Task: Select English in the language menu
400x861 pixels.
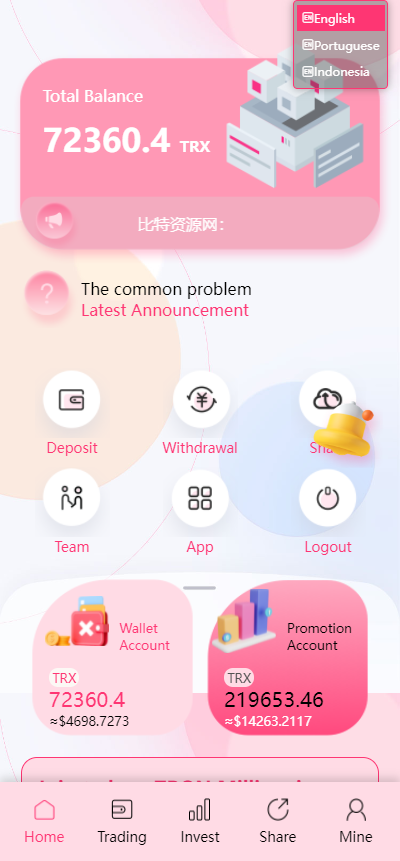Action: [x=341, y=19]
